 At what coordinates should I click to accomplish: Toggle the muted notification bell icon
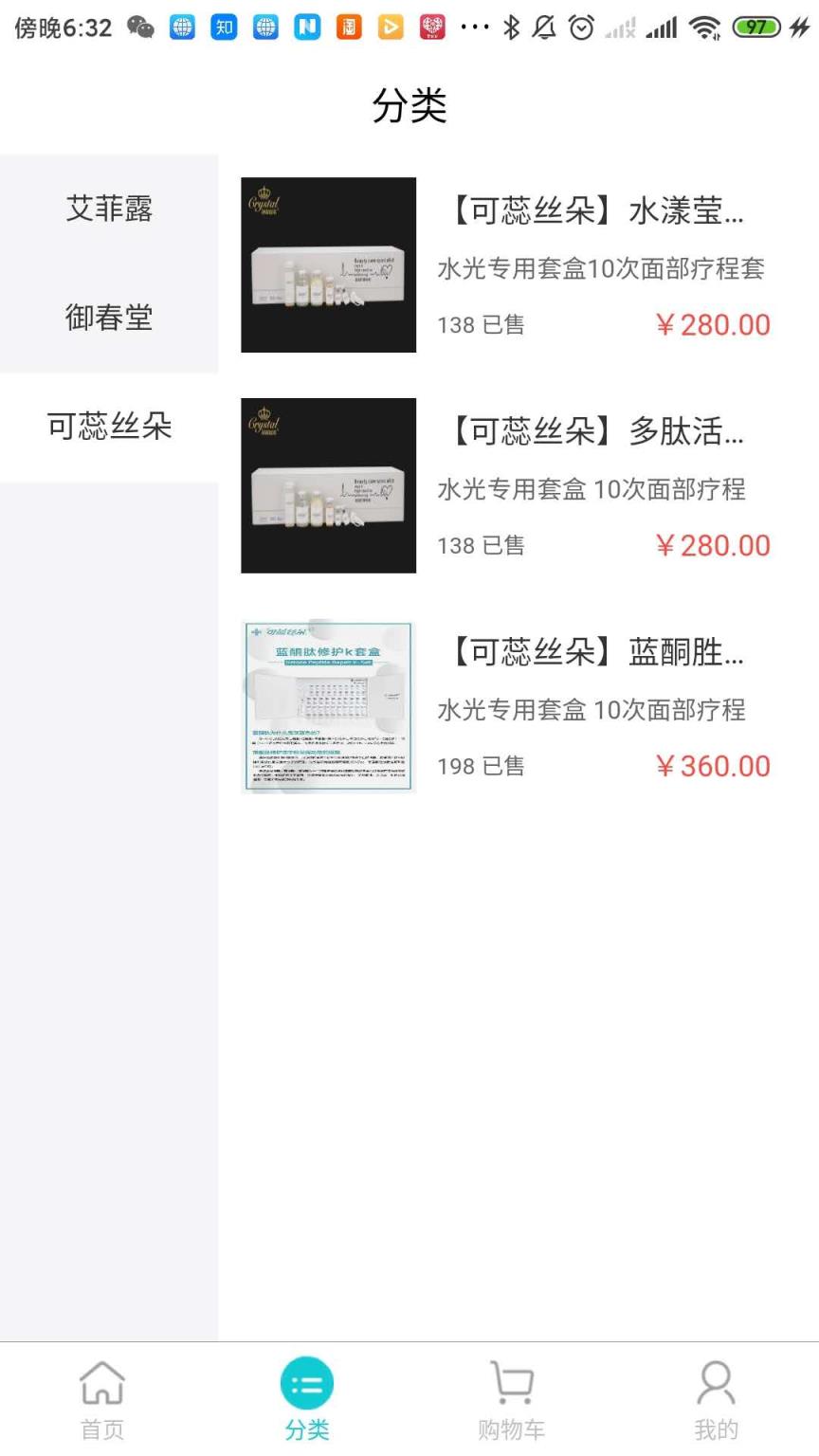[544, 27]
